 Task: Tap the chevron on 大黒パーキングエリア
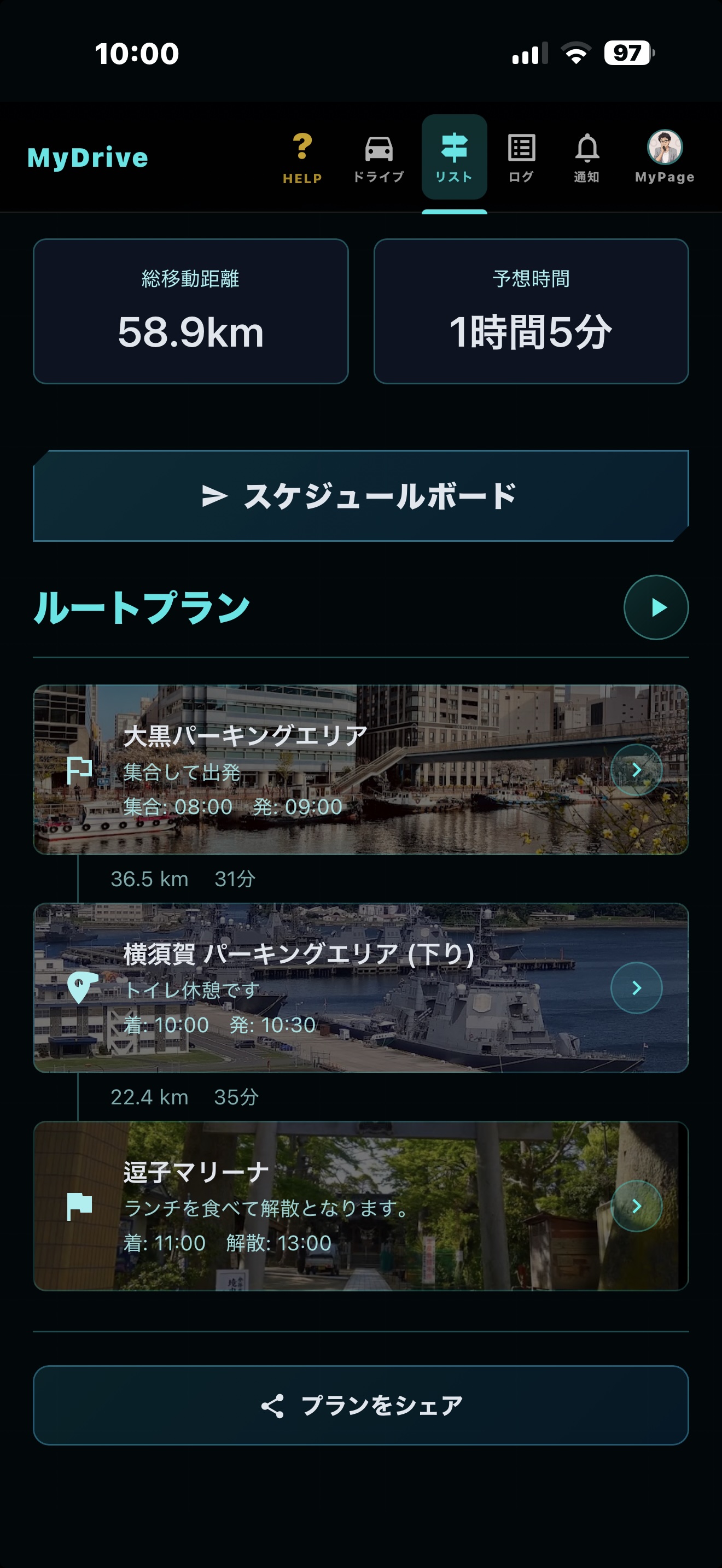(x=636, y=770)
